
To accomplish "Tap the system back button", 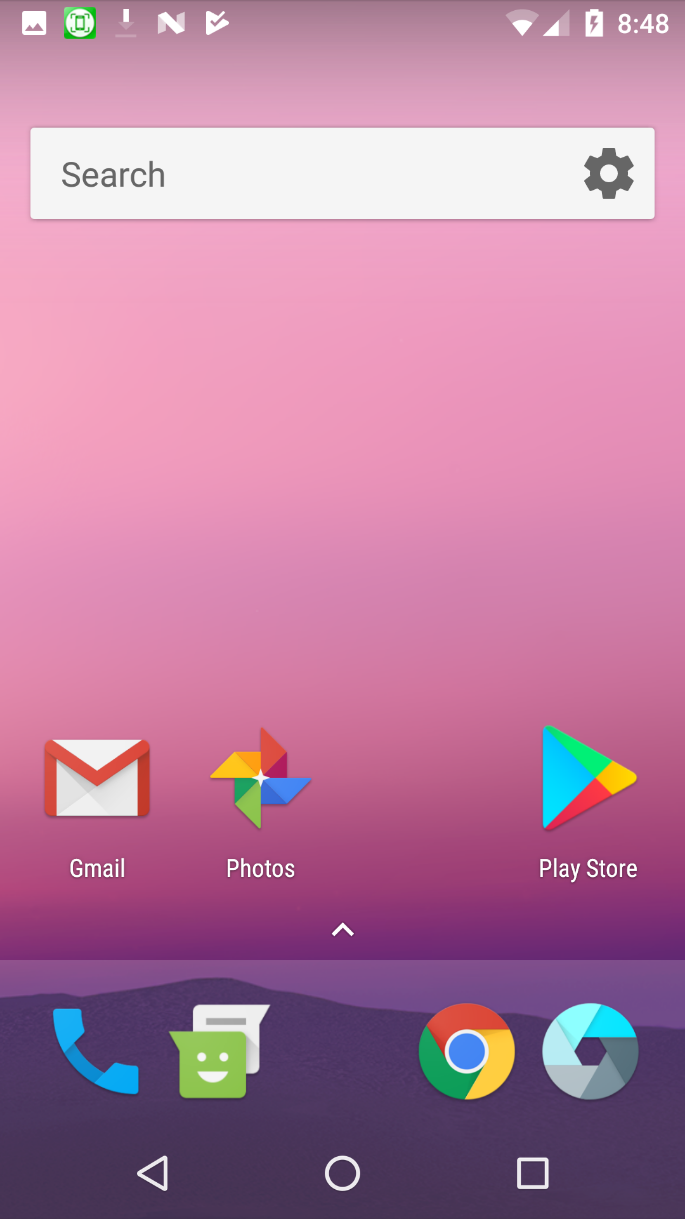I will click(152, 1173).
